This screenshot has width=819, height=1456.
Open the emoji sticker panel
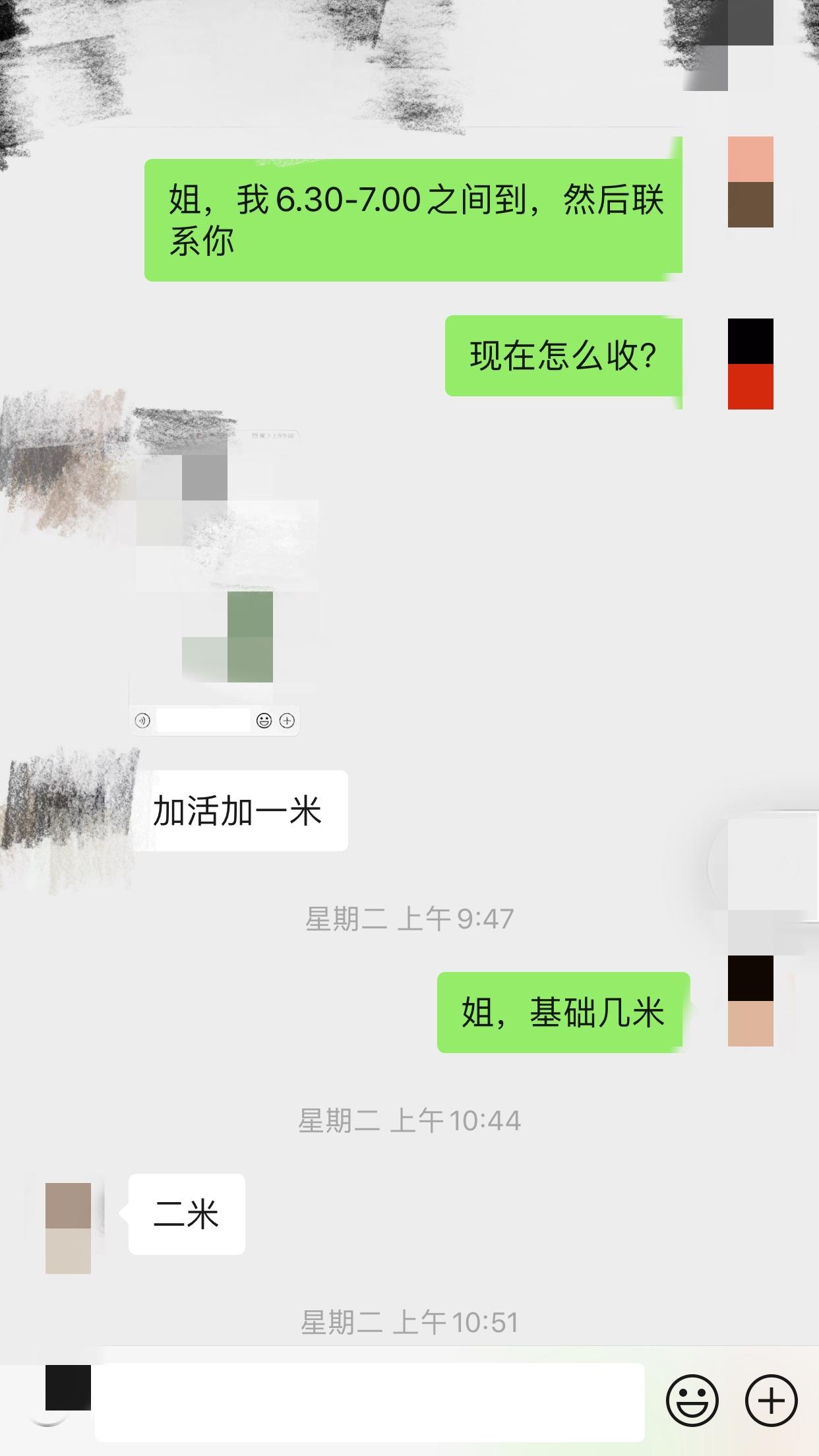click(692, 1401)
